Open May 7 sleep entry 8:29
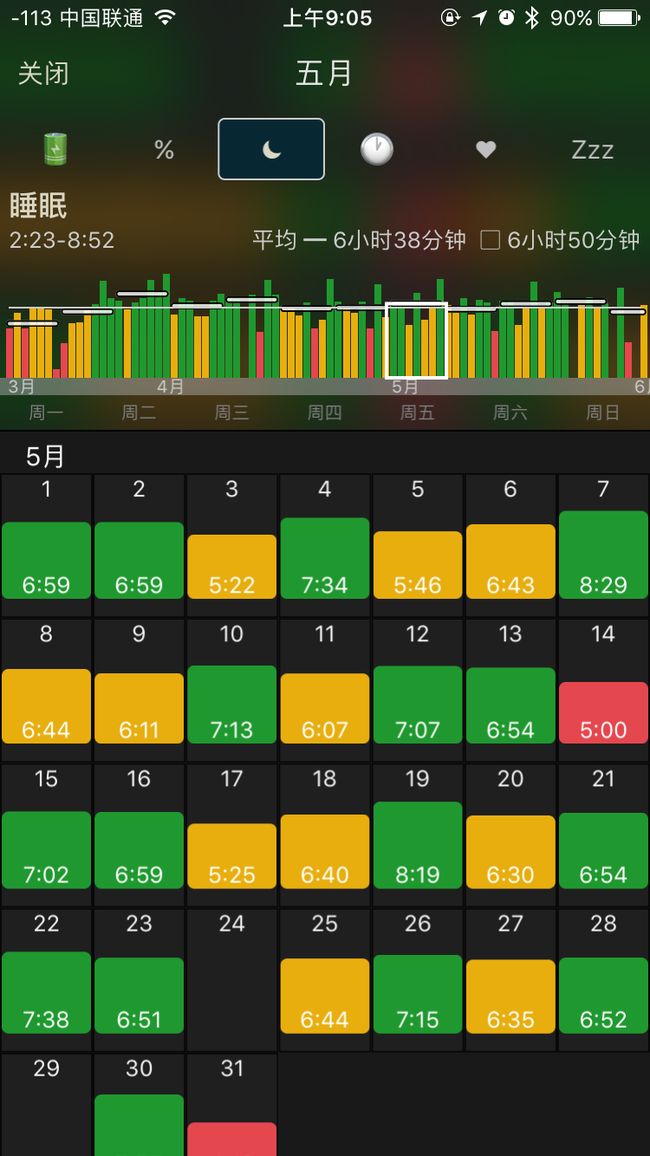The height and width of the screenshot is (1156, 650). click(604, 554)
